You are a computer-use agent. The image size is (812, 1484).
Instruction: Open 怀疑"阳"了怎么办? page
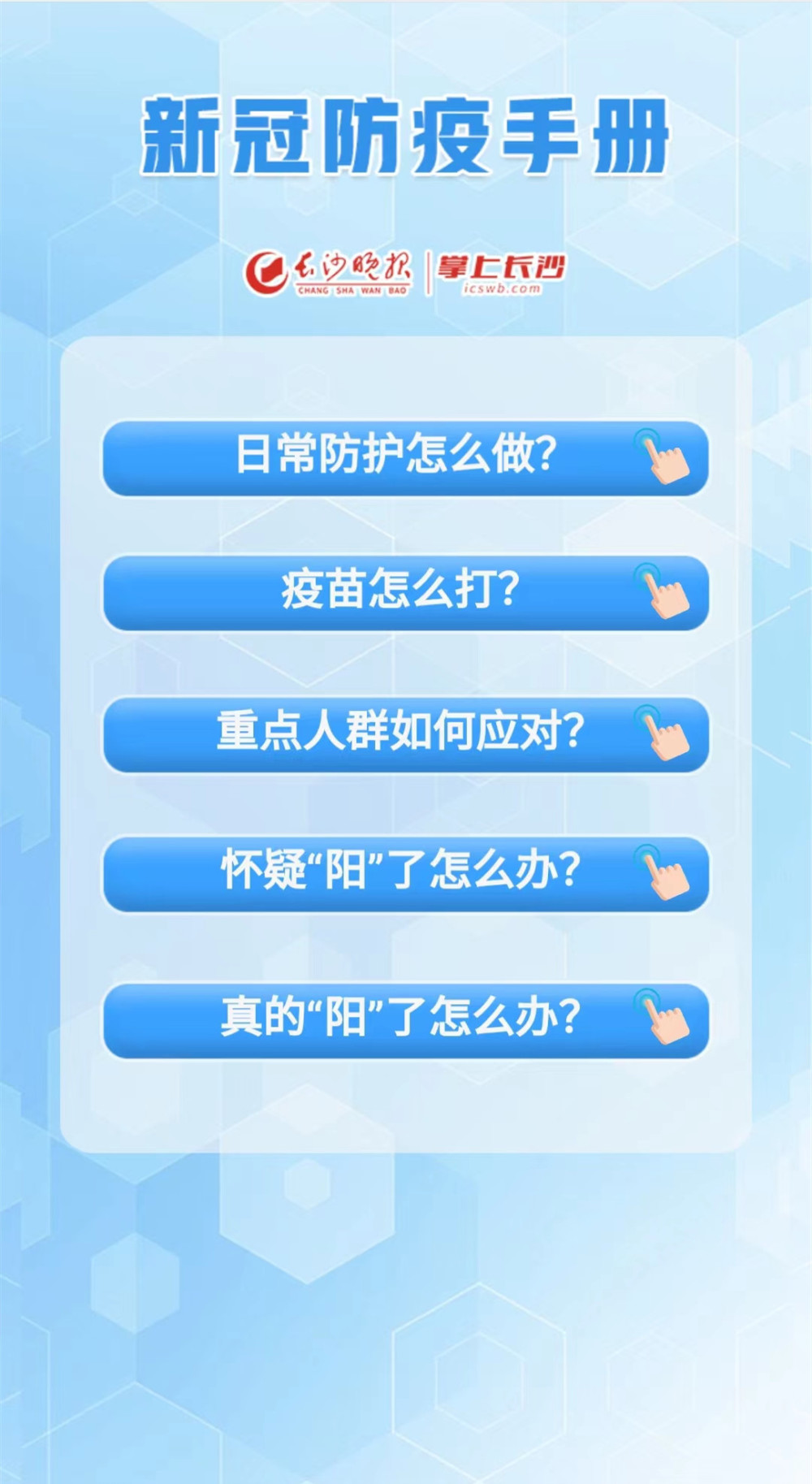pyautogui.click(x=404, y=873)
